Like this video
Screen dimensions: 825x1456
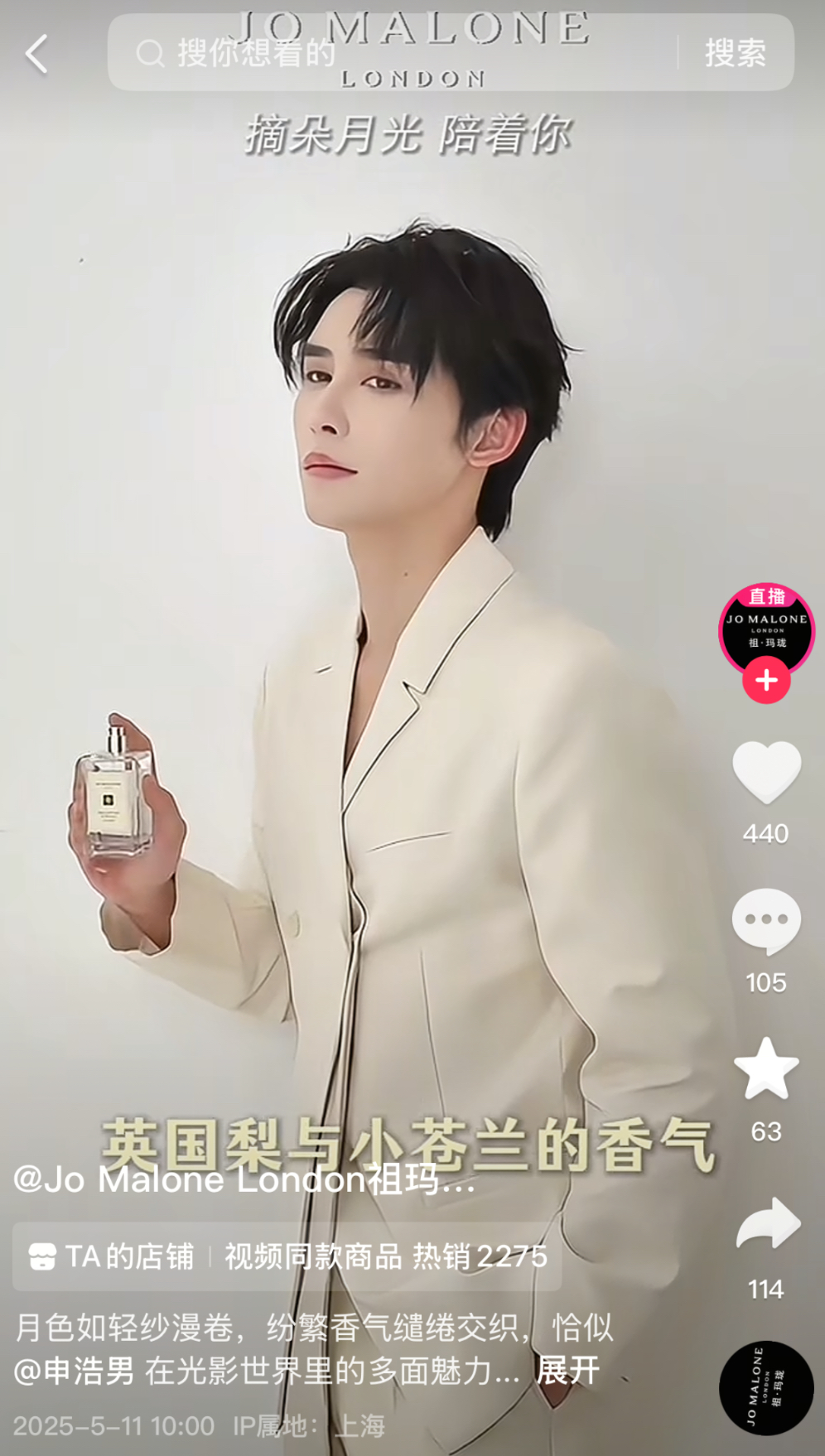[766, 772]
